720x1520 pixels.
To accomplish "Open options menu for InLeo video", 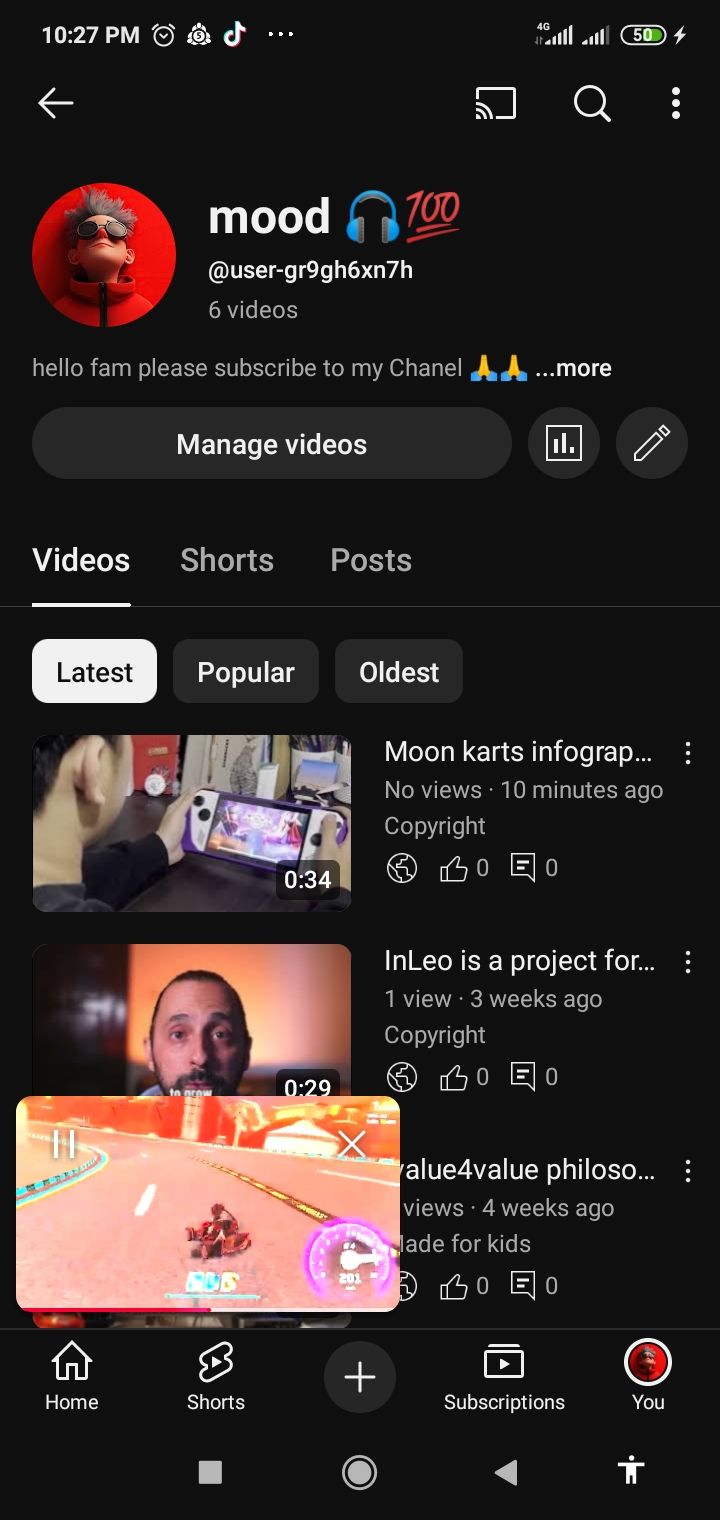I will (688, 961).
